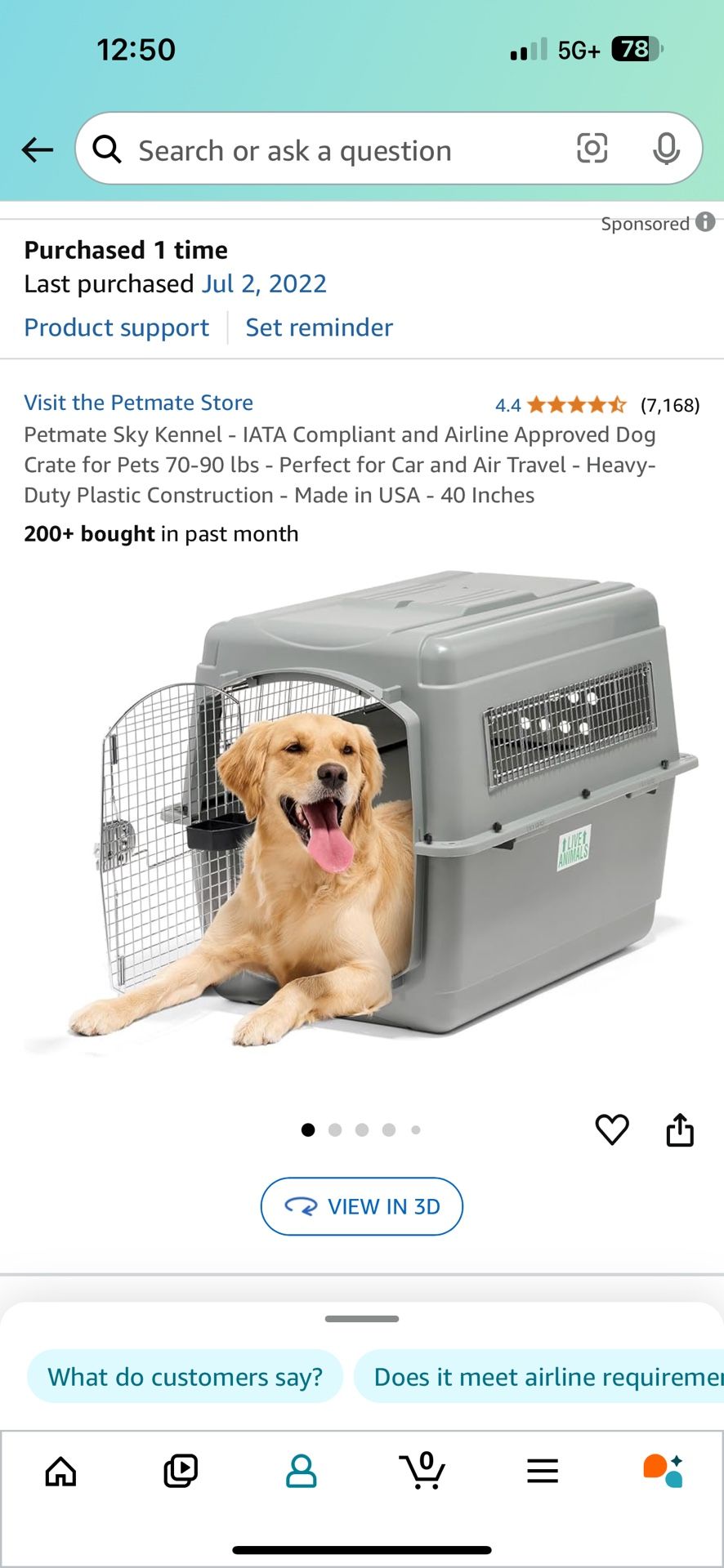Select the fourth image carousel dot
This screenshot has height=1568, width=724.
(390, 1129)
